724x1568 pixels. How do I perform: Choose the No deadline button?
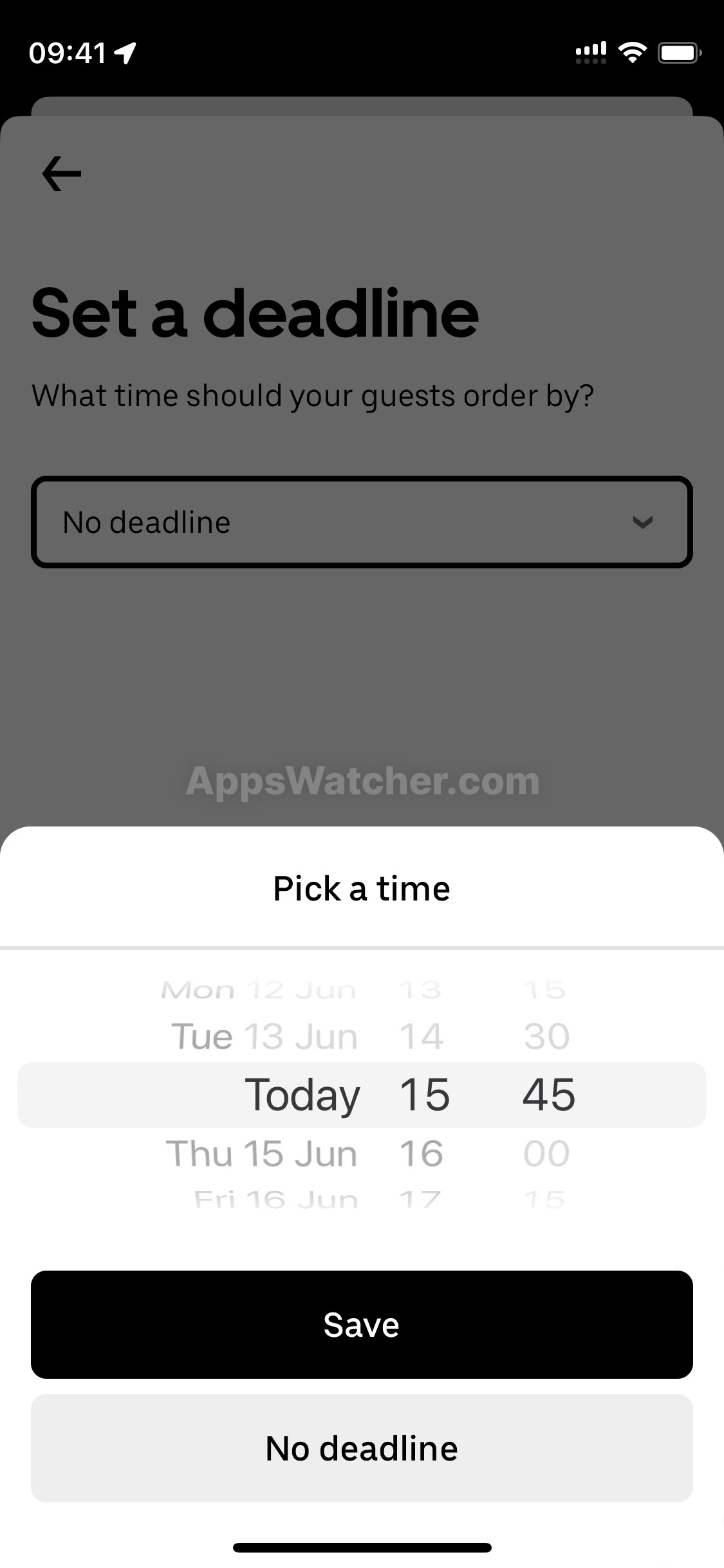pyautogui.click(x=362, y=1448)
